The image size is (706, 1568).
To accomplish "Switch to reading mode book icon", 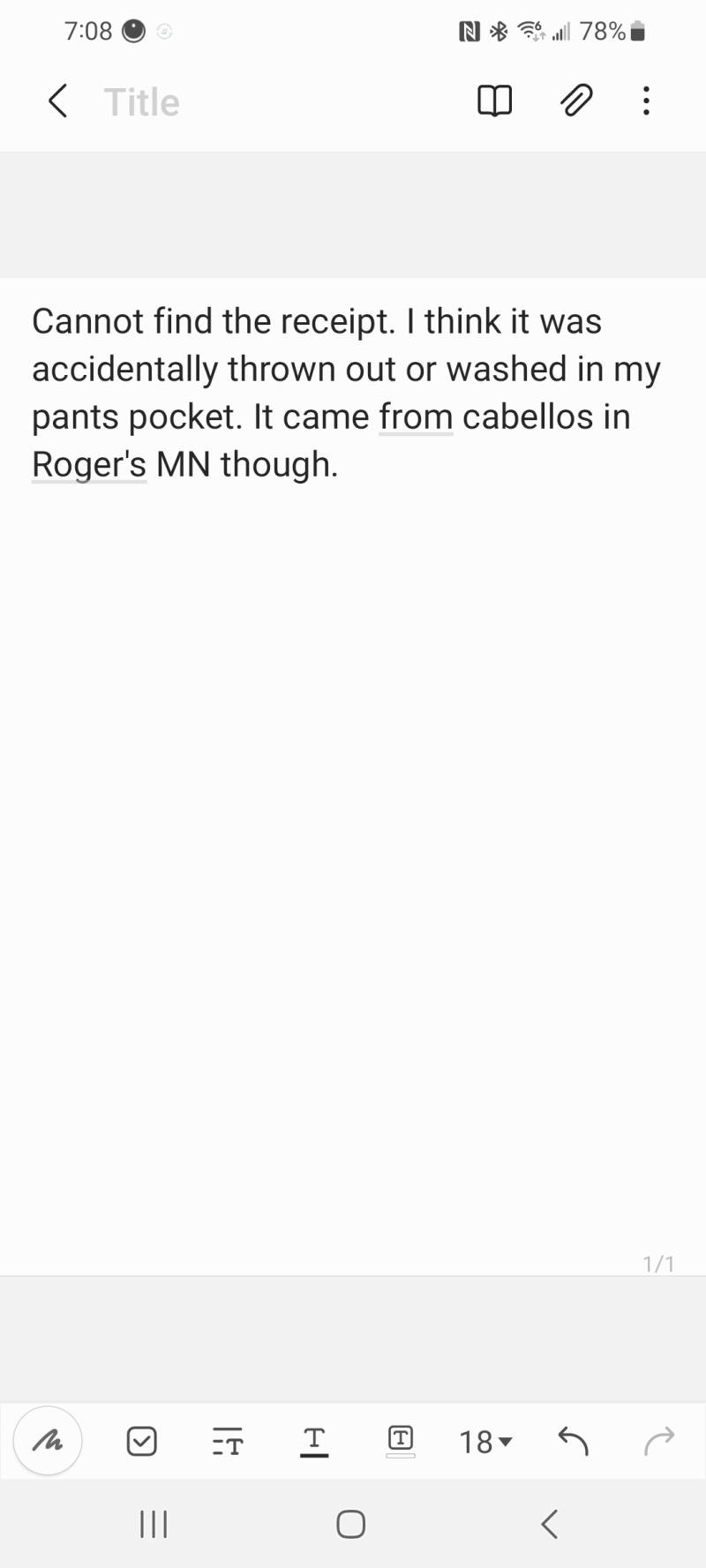I will click(x=494, y=101).
